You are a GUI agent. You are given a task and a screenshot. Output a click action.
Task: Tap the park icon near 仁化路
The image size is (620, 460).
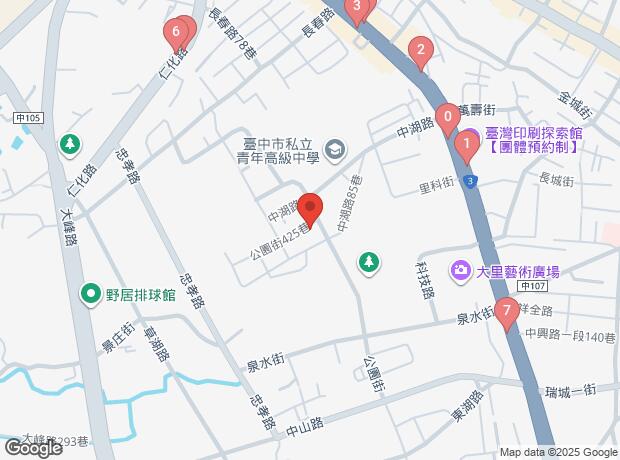point(70,145)
